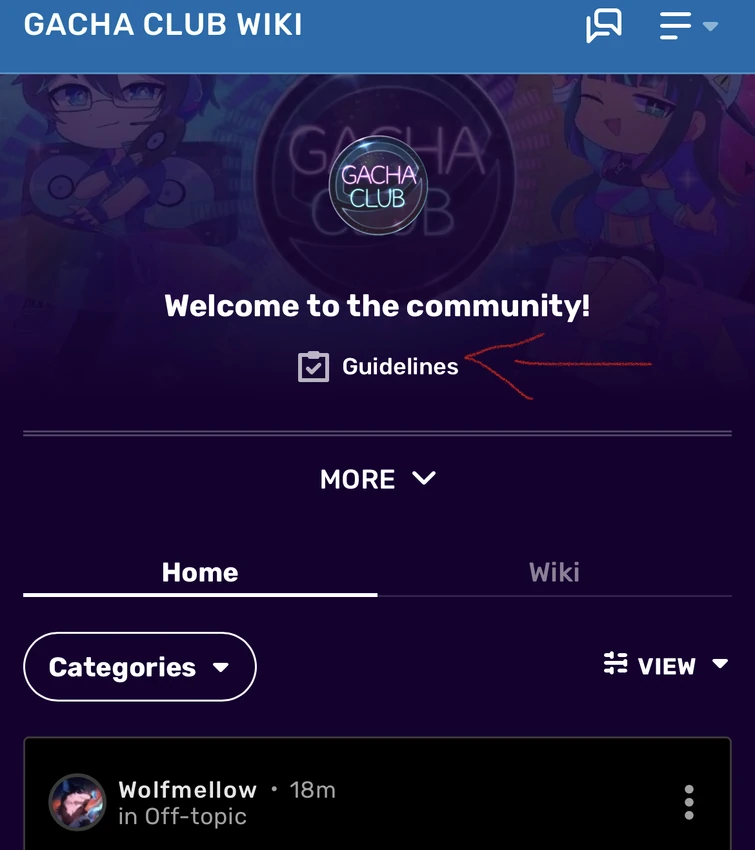755x850 pixels.
Task: Open options menu on Wolfmellow's post
Action: 688,802
